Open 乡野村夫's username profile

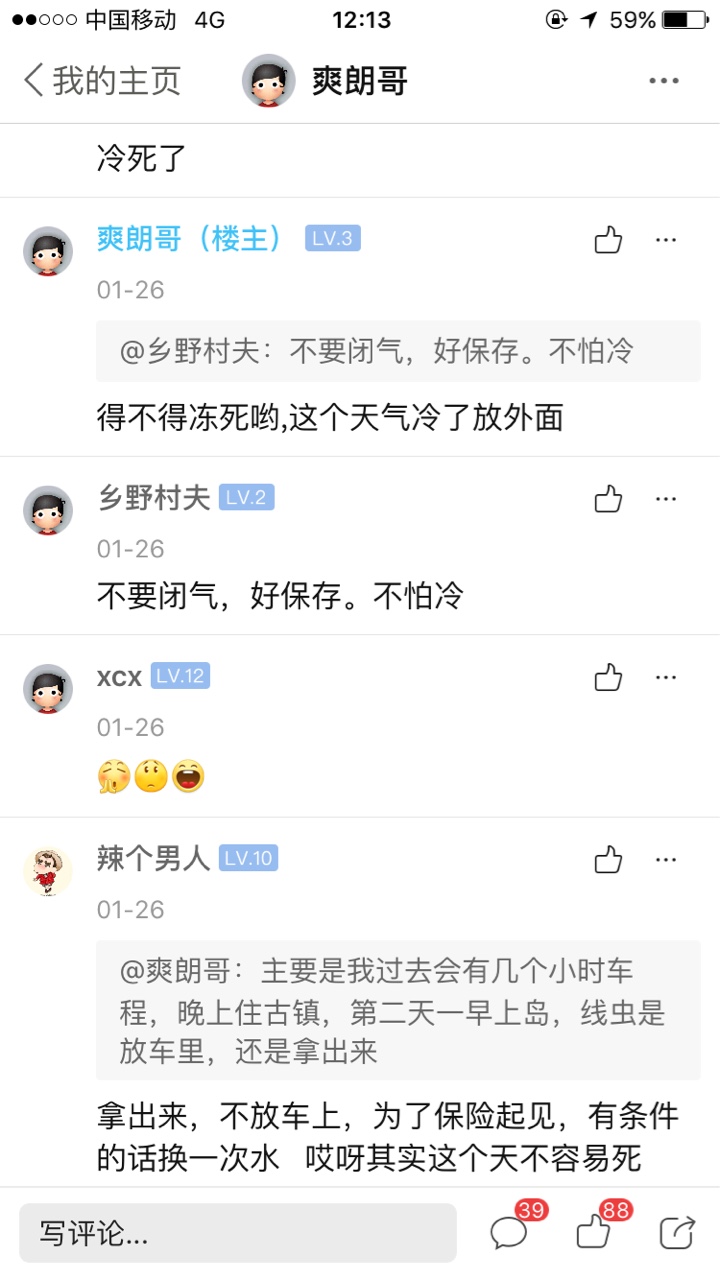pyautogui.click(x=154, y=498)
